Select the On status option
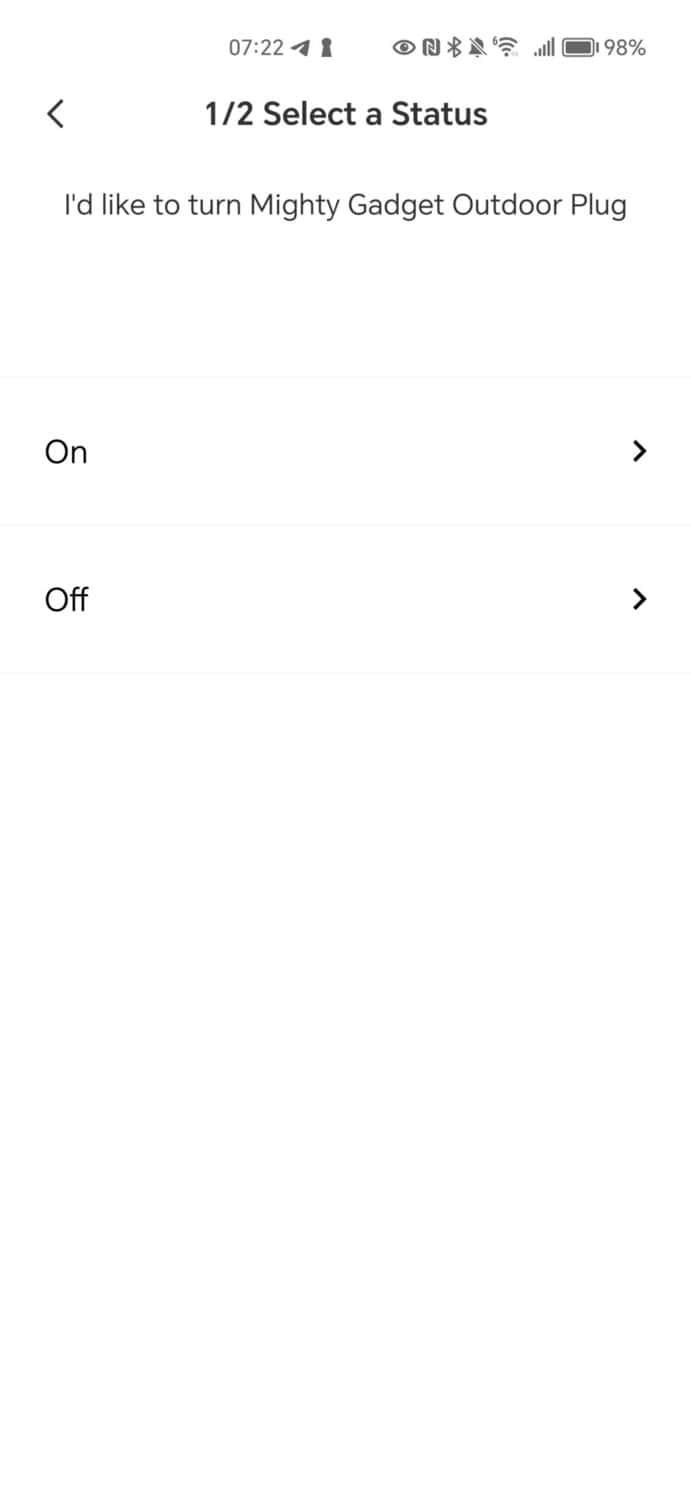Image resolution: width=691 pixels, height=1500 pixels. [345, 452]
